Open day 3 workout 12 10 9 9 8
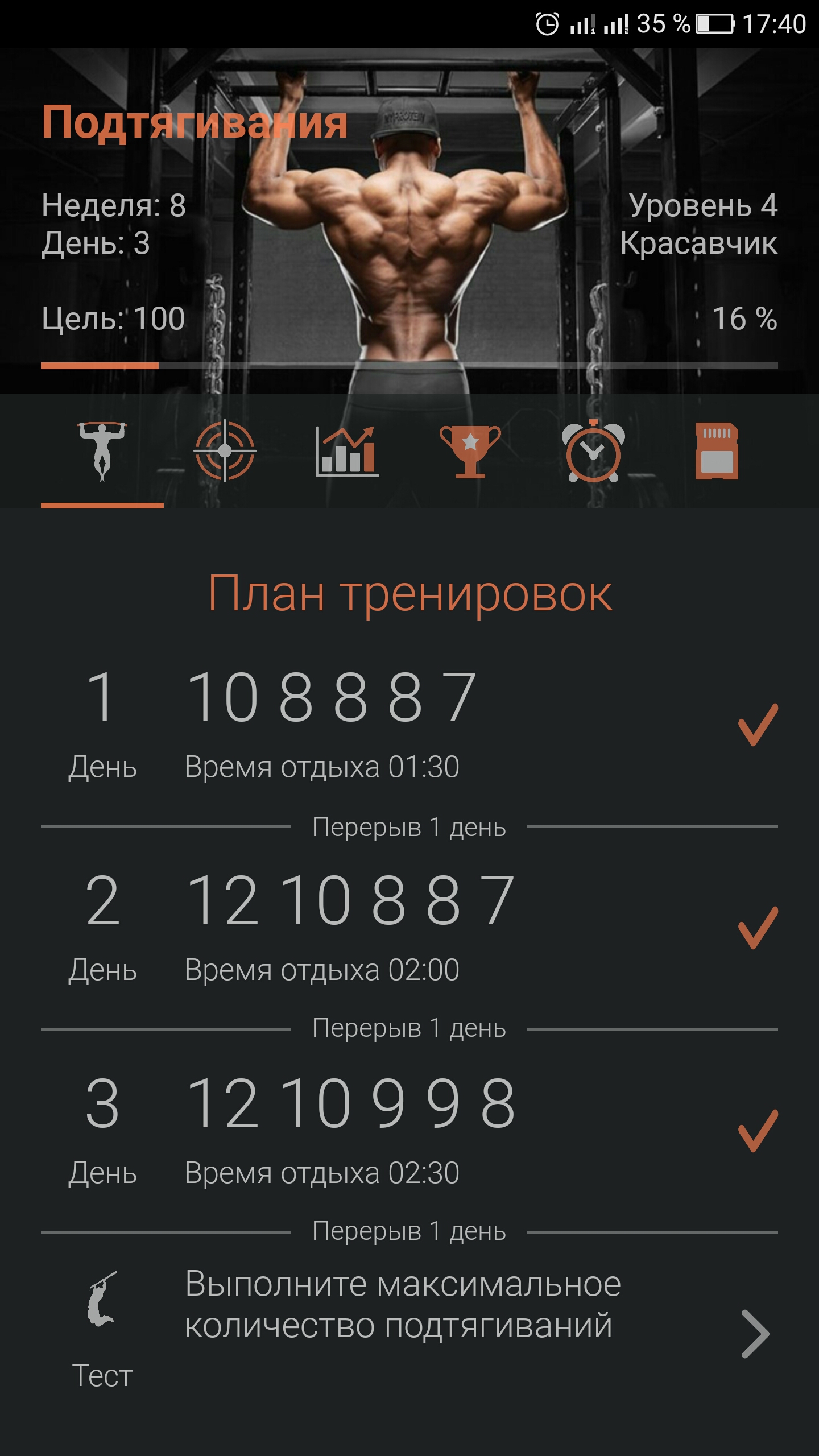 pyautogui.click(x=409, y=1131)
